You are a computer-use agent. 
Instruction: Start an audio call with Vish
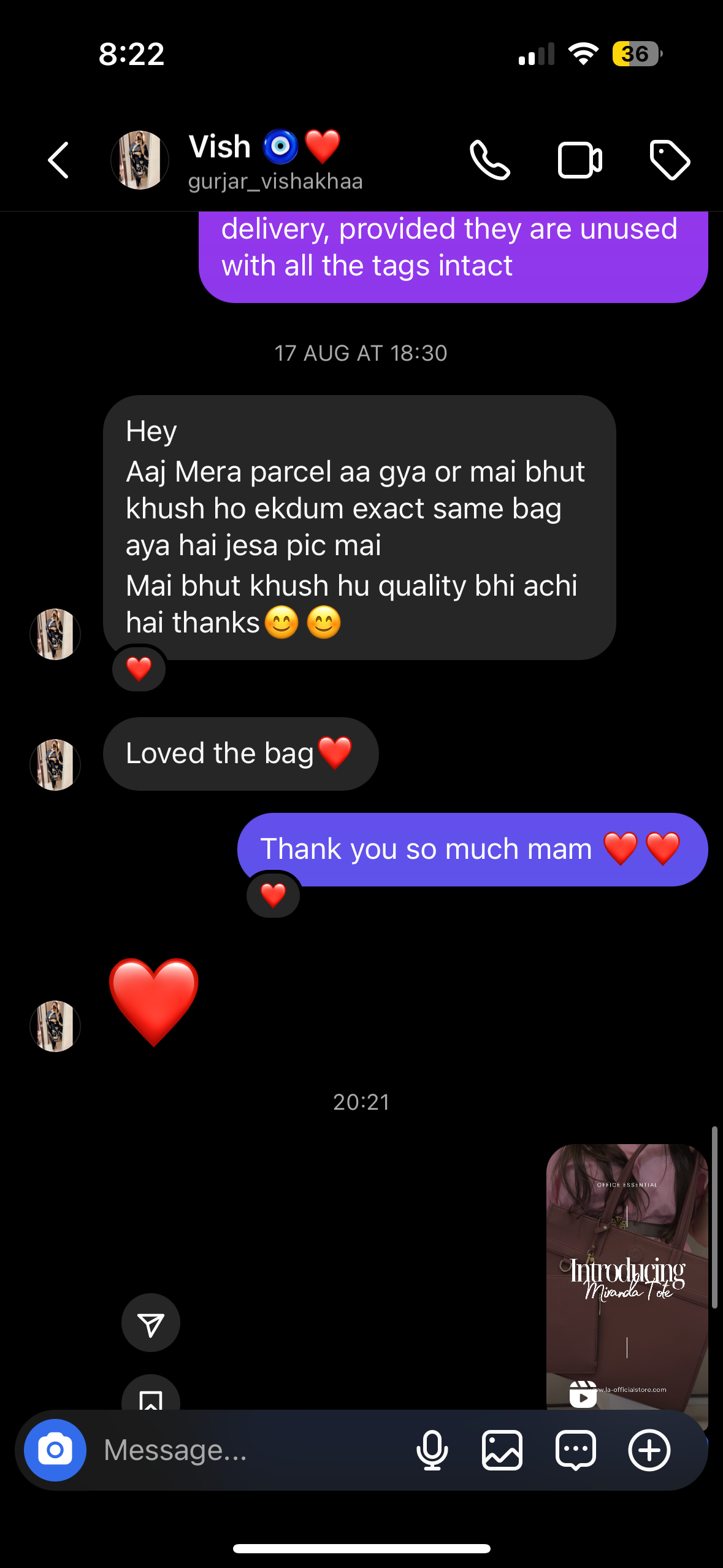pos(489,161)
